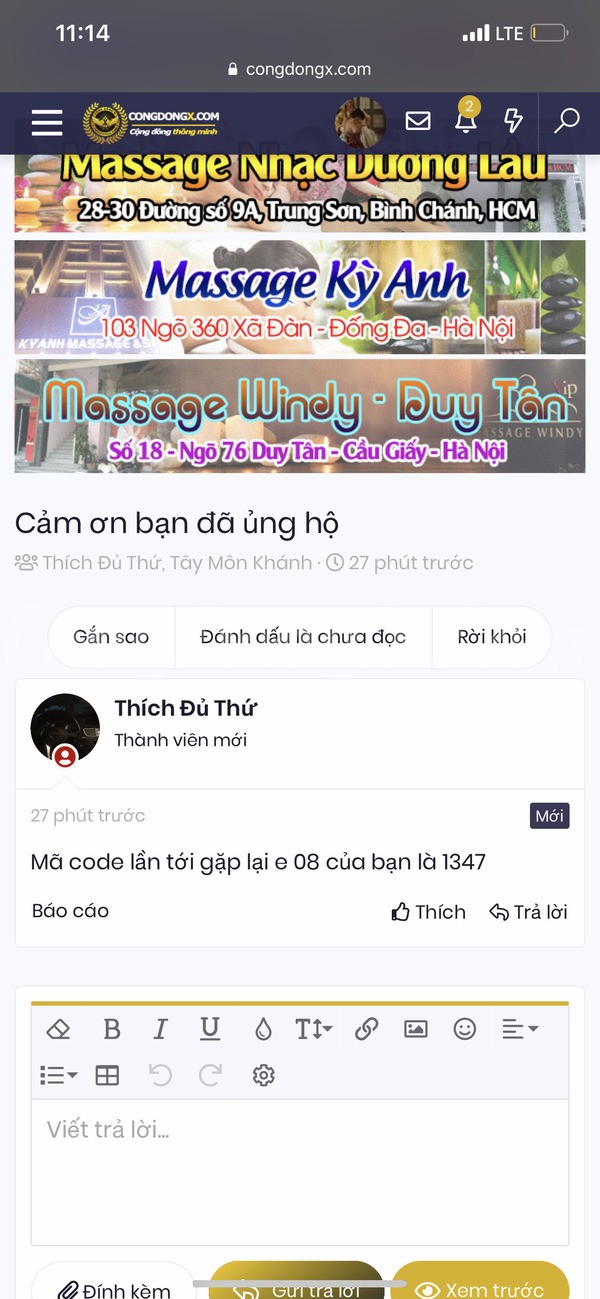
Task: Insert a link from the editor toolbar
Action: click(x=366, y=1029)
